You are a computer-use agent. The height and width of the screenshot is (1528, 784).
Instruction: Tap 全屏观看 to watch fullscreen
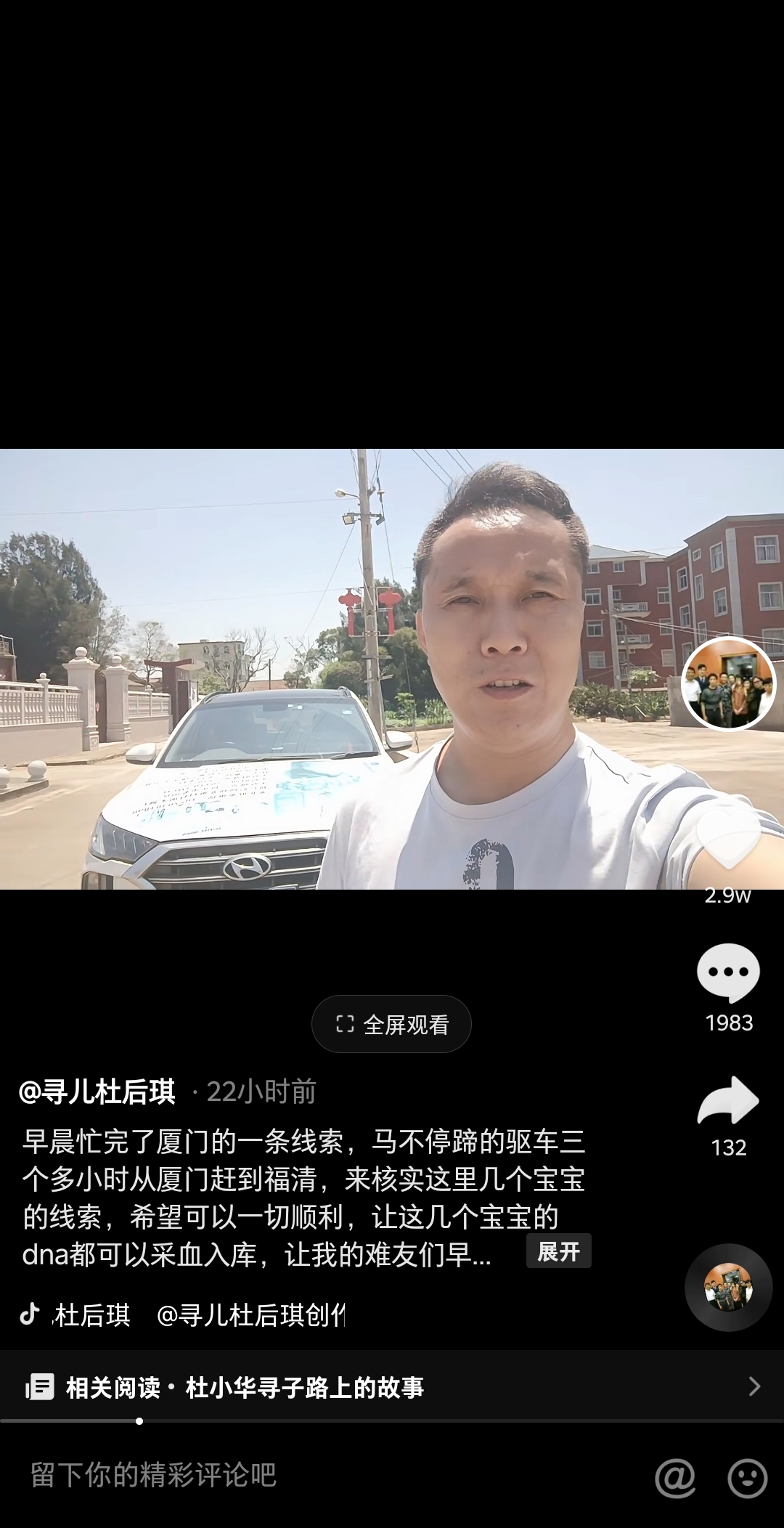[391, 1024]
